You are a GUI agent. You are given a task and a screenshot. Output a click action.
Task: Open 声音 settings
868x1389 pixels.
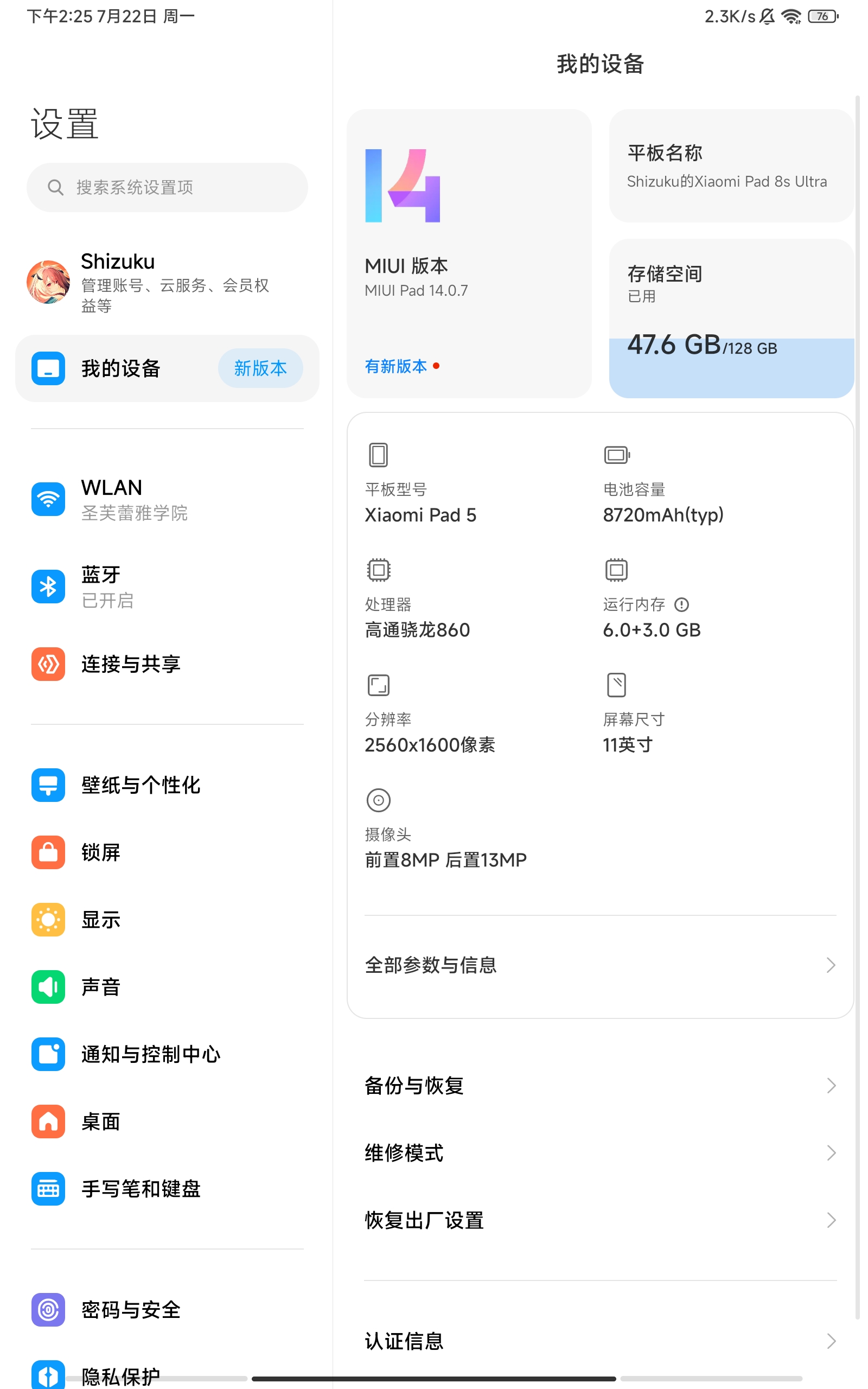[x=167, y=986]
